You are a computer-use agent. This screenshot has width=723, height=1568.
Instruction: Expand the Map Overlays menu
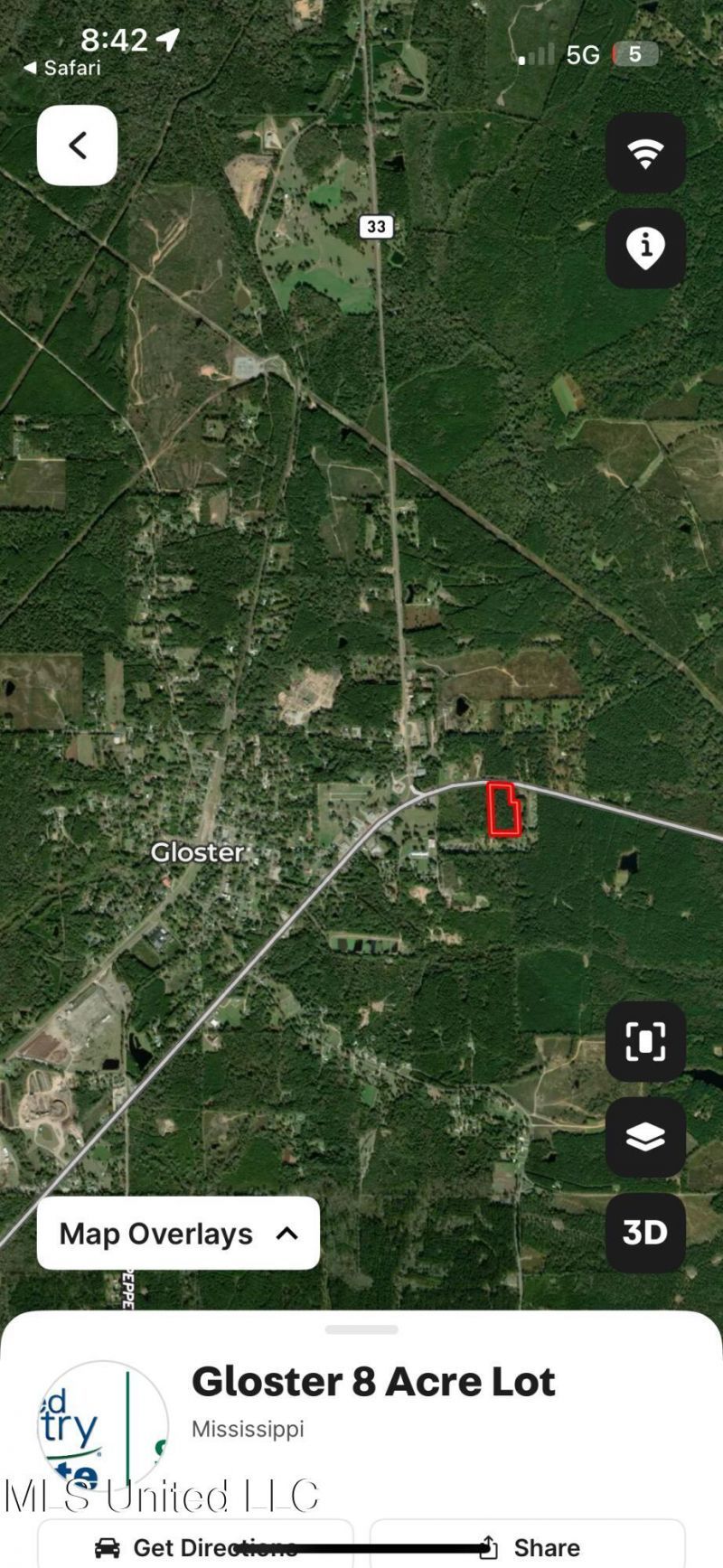[178, 1234]
